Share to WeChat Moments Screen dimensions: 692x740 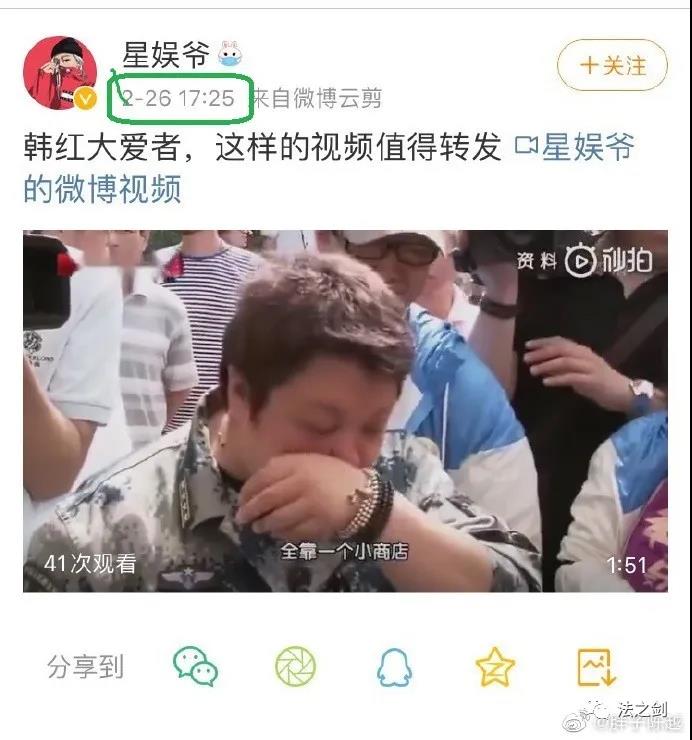pos(295,666)
